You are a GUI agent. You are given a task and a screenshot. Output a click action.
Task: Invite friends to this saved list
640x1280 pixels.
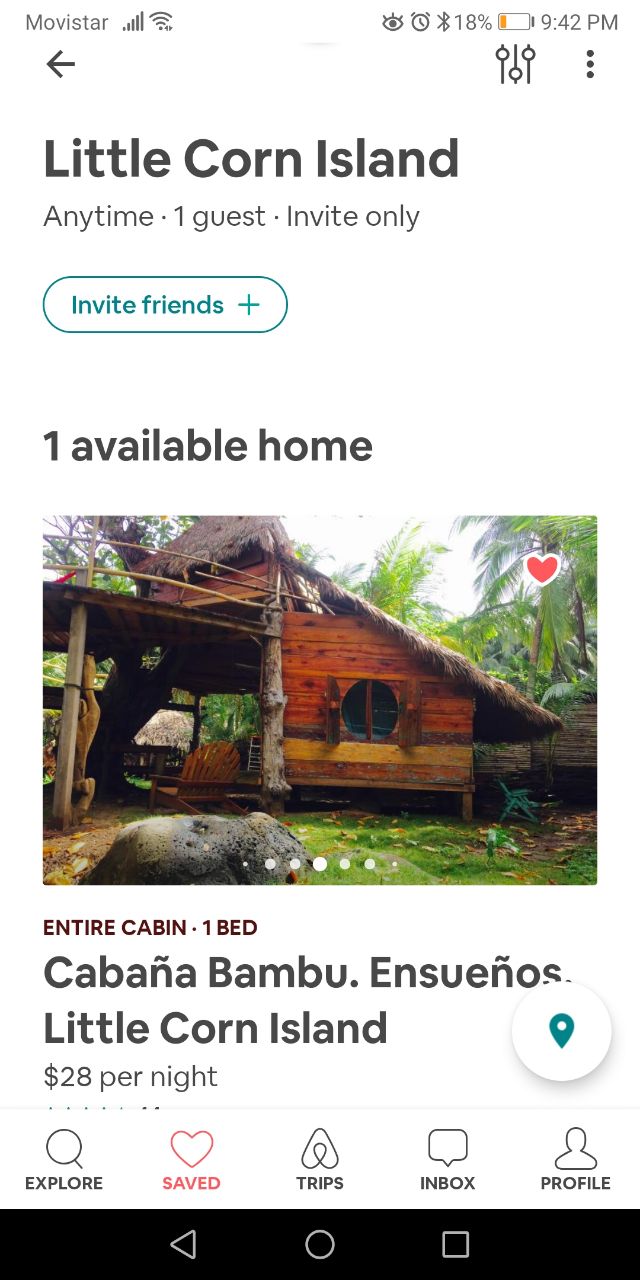pyautogui.click(x=165, y=304)
